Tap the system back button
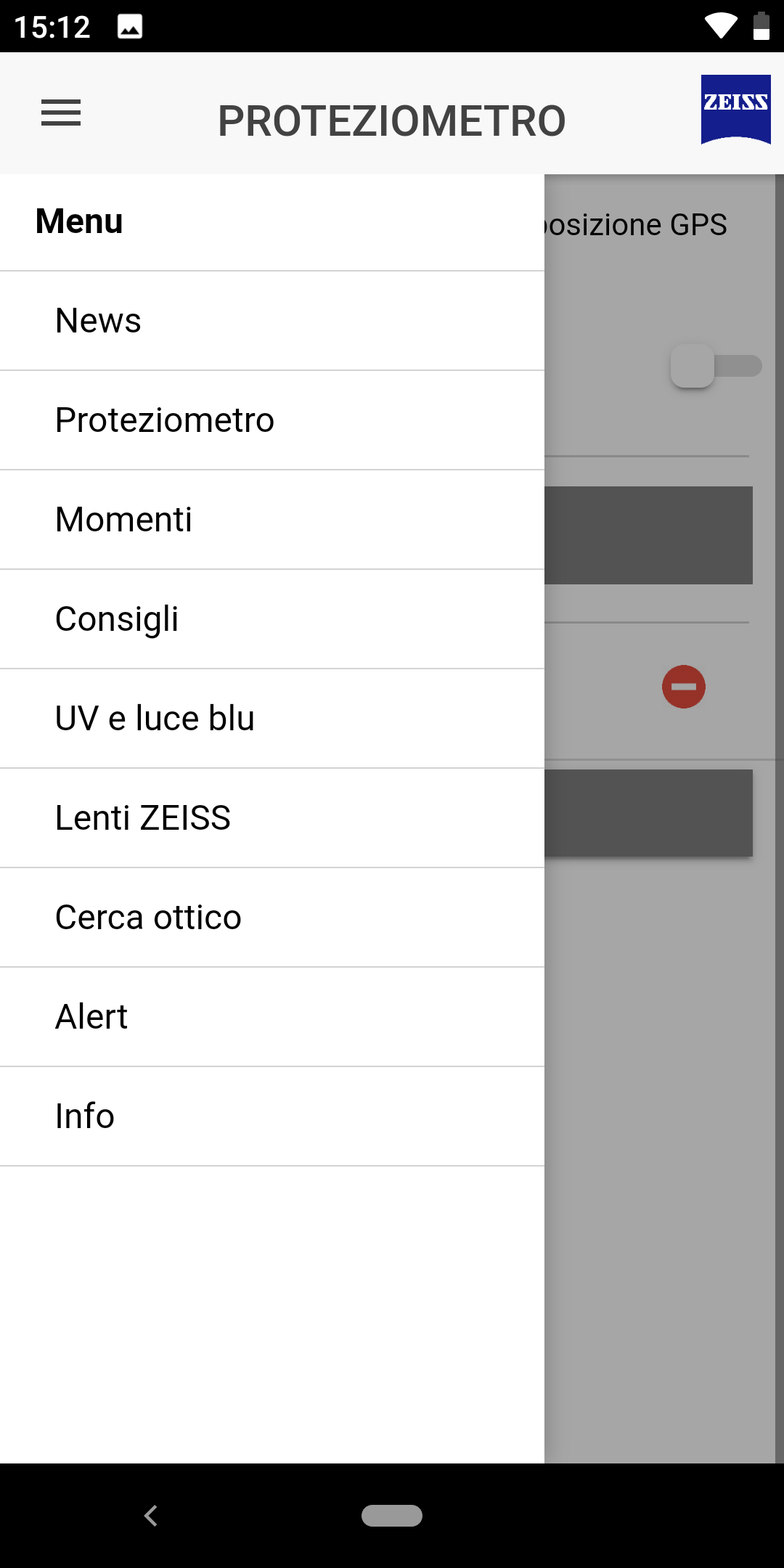 [x=151, y=1516]
